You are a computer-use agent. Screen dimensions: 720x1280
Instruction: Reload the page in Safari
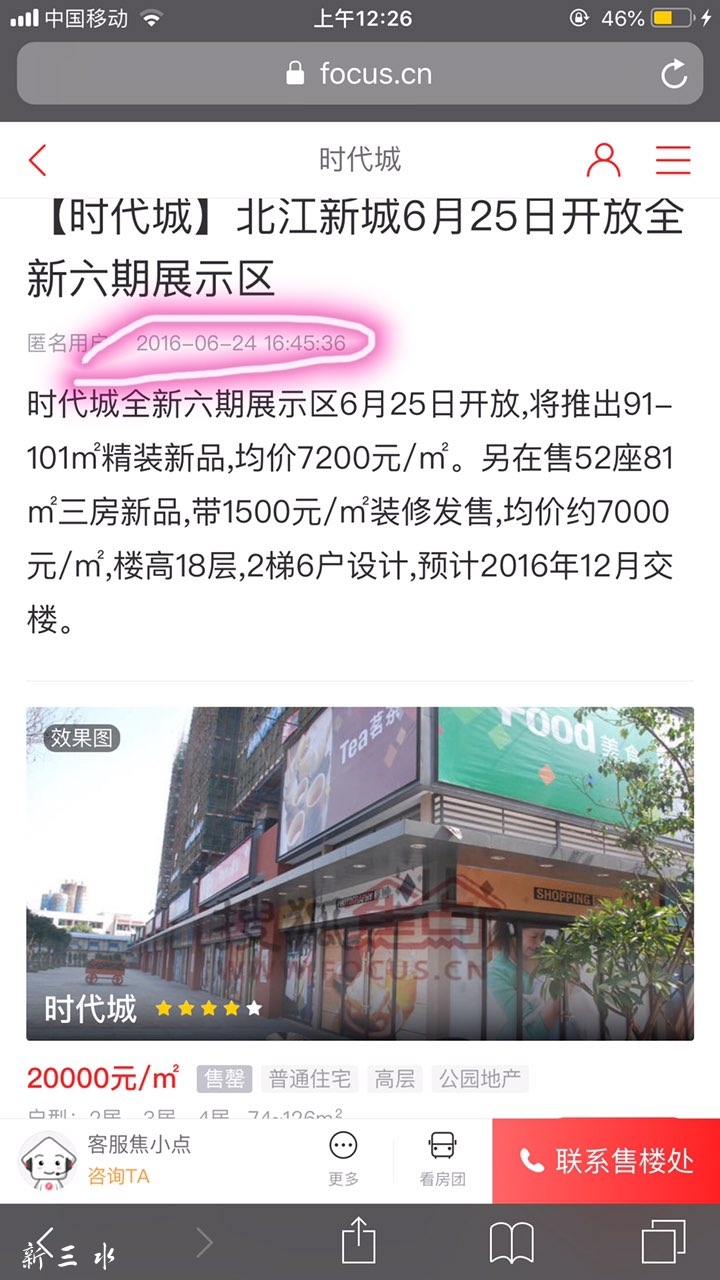[x=674, y=74]
